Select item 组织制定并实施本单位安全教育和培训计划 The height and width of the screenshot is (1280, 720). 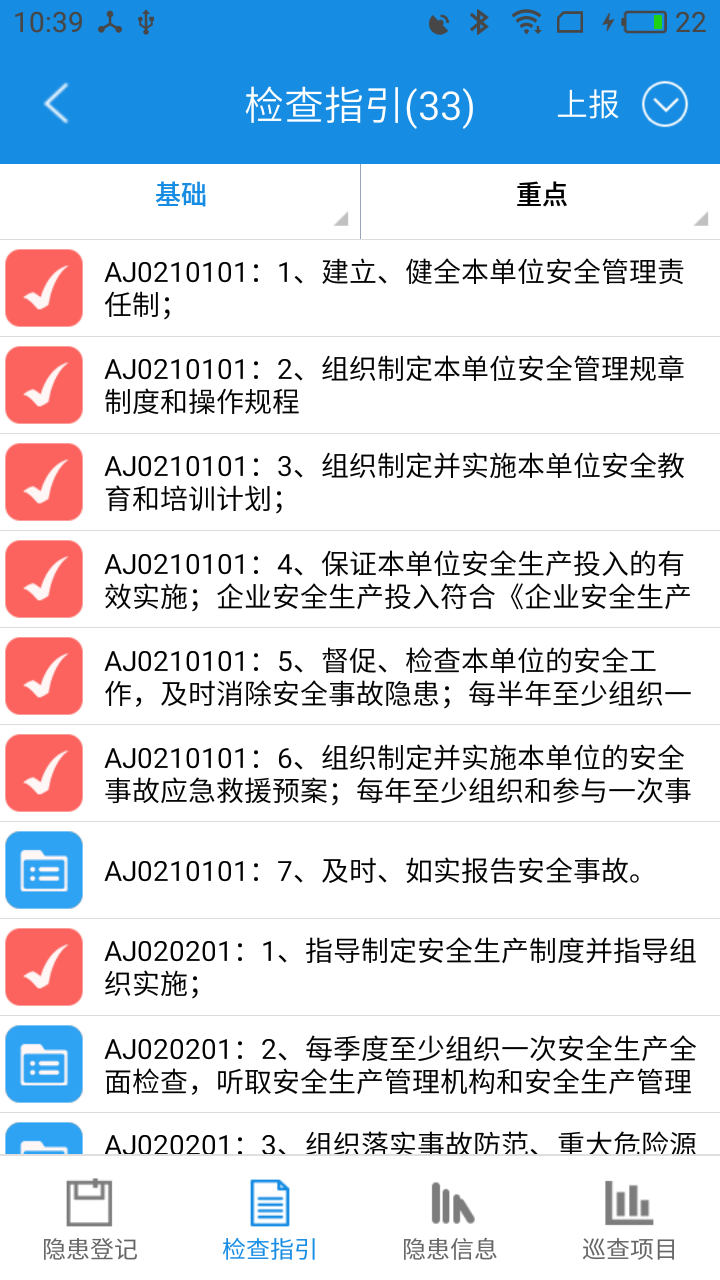pos(394,482)
